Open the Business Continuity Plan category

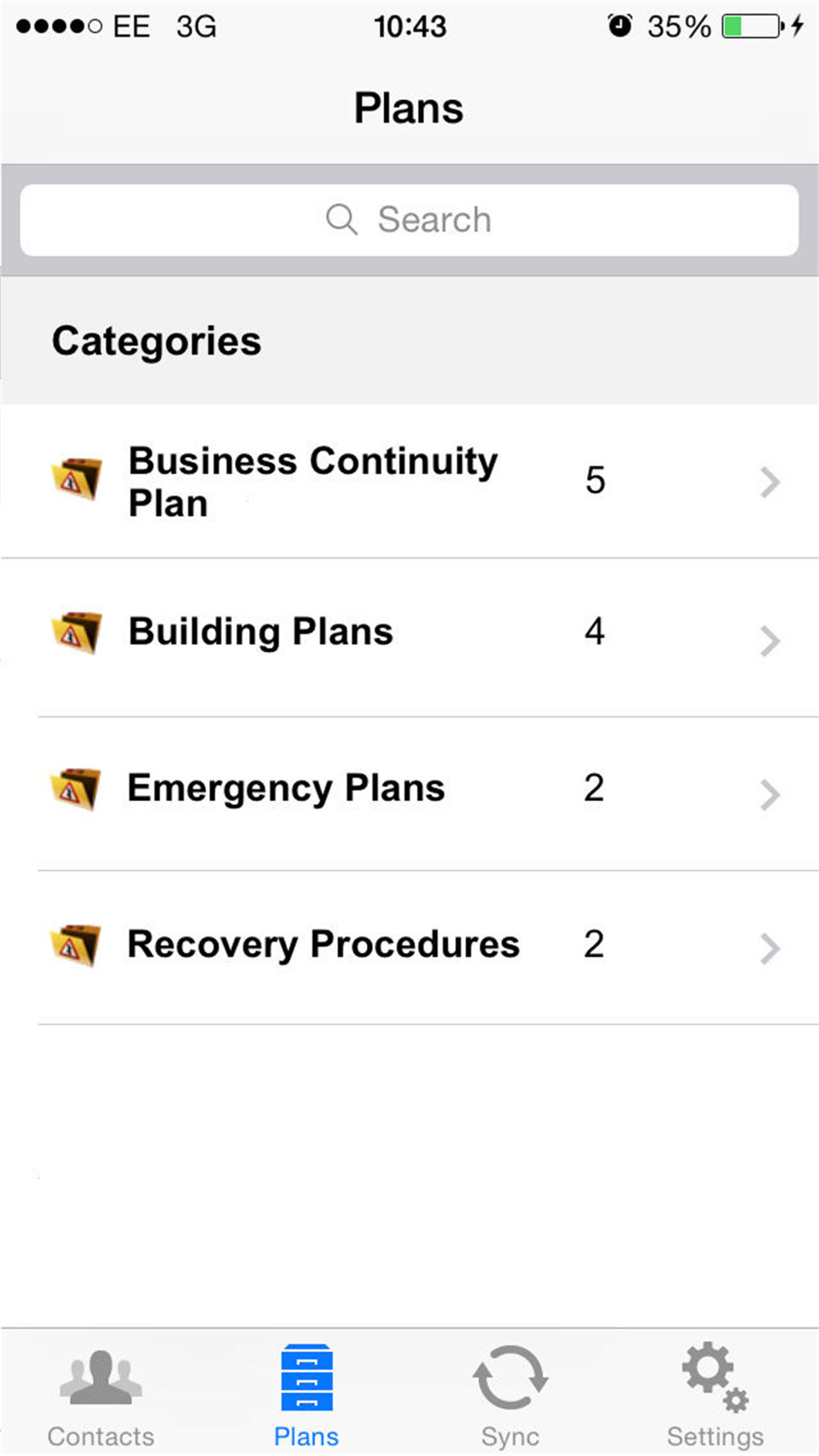[409, 482]
